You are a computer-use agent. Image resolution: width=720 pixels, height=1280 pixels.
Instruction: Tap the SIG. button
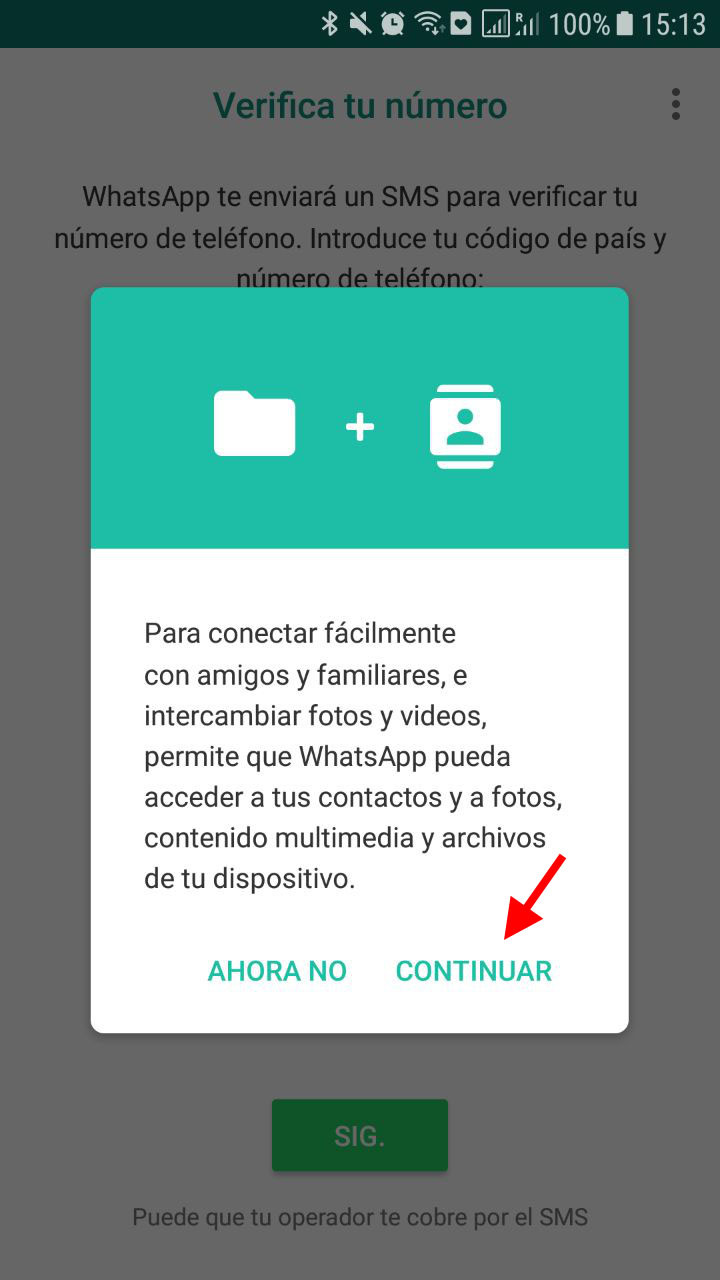[x=359, y=1136]
